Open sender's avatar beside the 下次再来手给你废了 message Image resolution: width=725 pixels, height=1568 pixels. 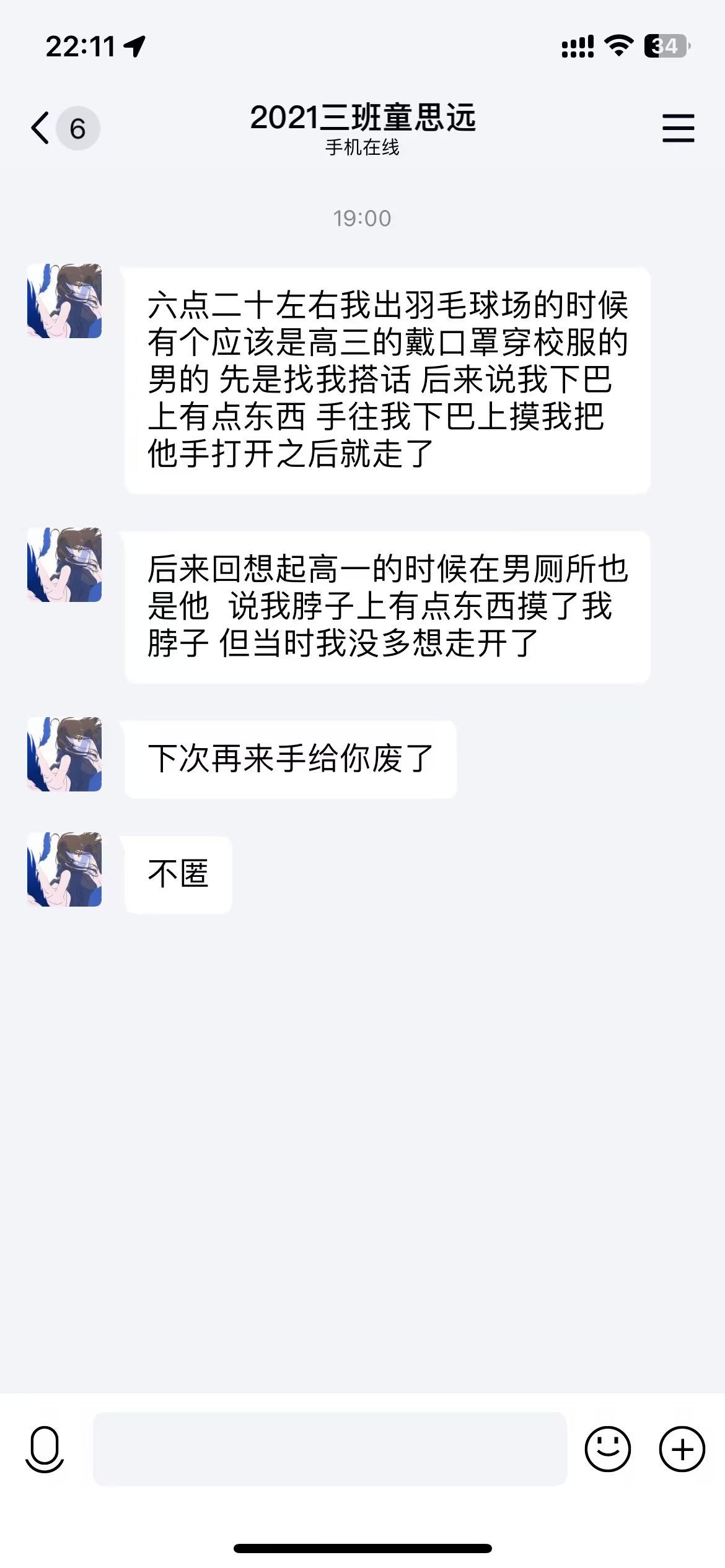coord(64,754)
